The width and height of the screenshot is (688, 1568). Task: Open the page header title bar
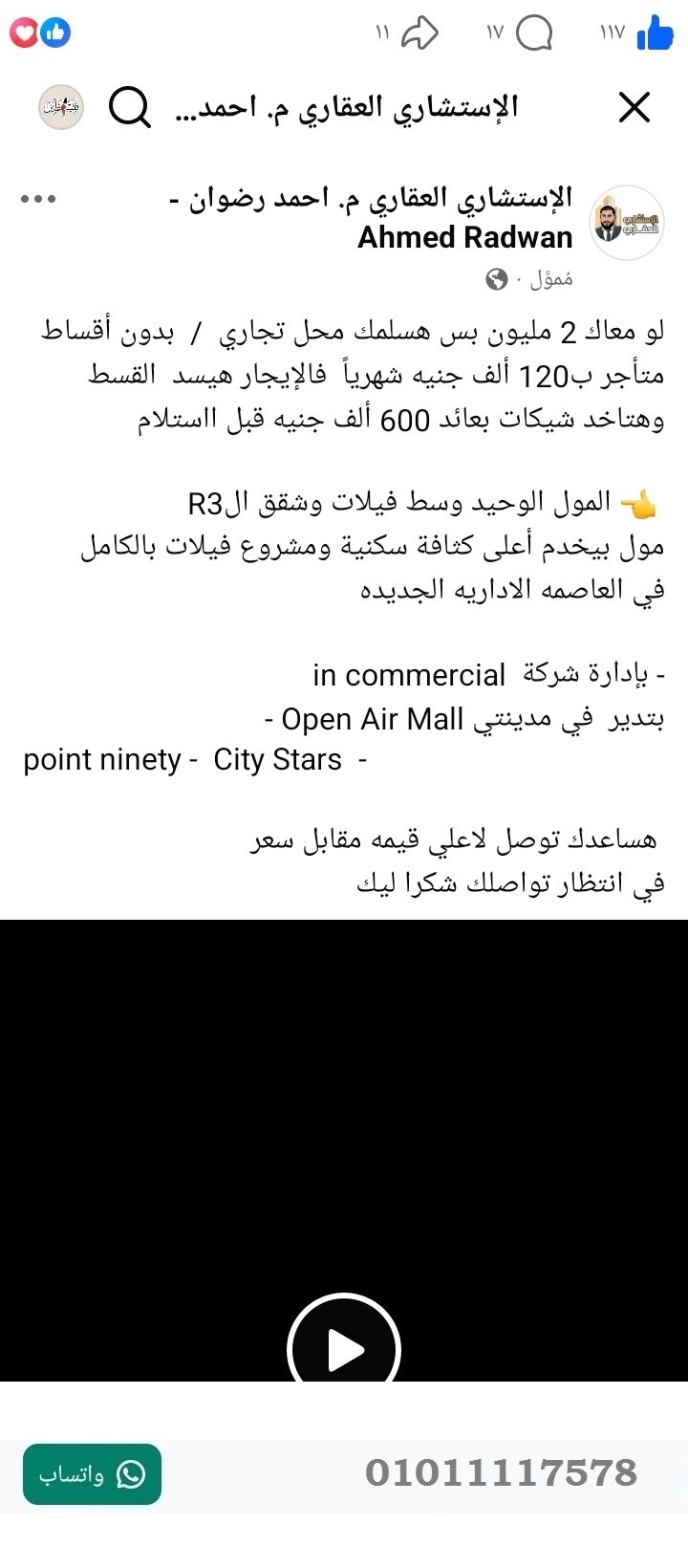point(344,107)
